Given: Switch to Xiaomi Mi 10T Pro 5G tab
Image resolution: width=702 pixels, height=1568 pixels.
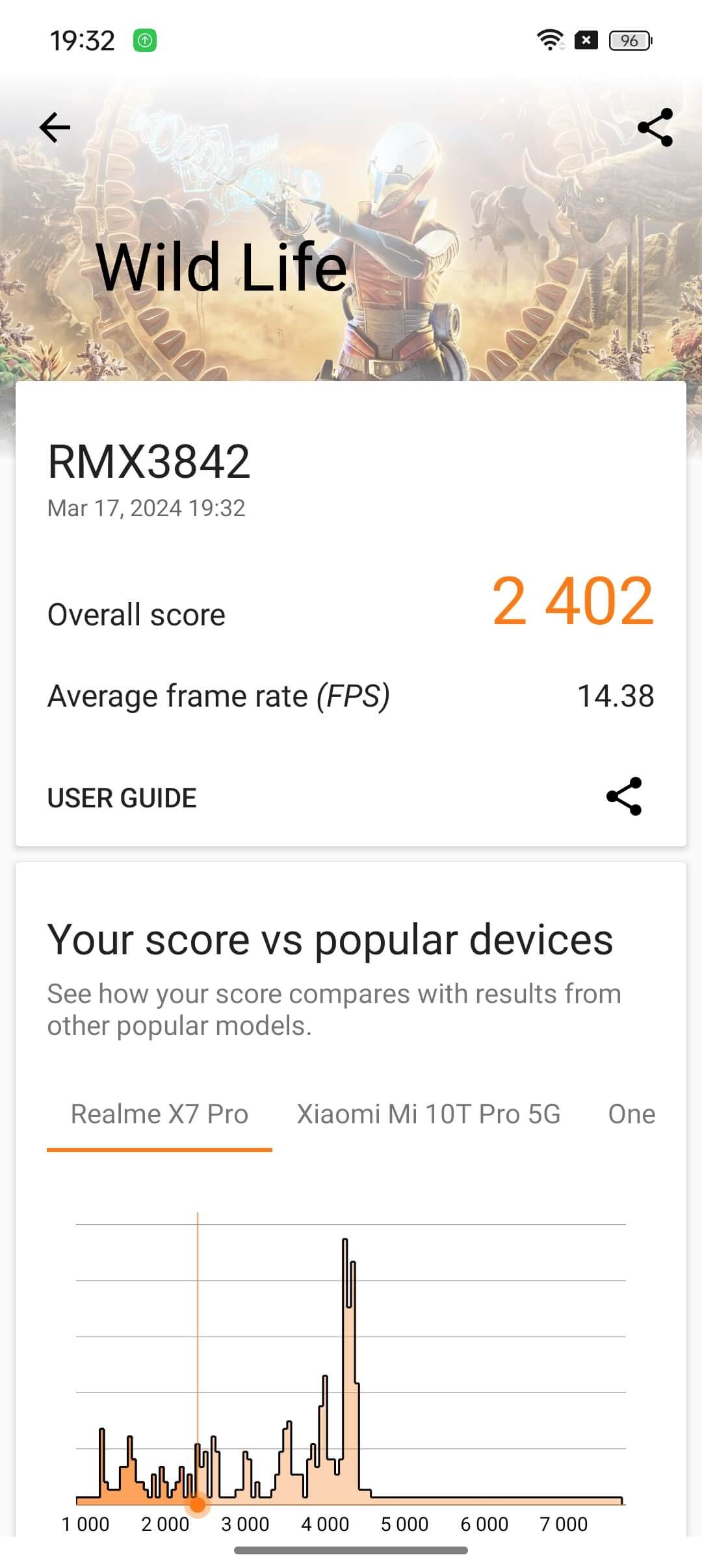Looking at the screenshot, I should 428,1114.
